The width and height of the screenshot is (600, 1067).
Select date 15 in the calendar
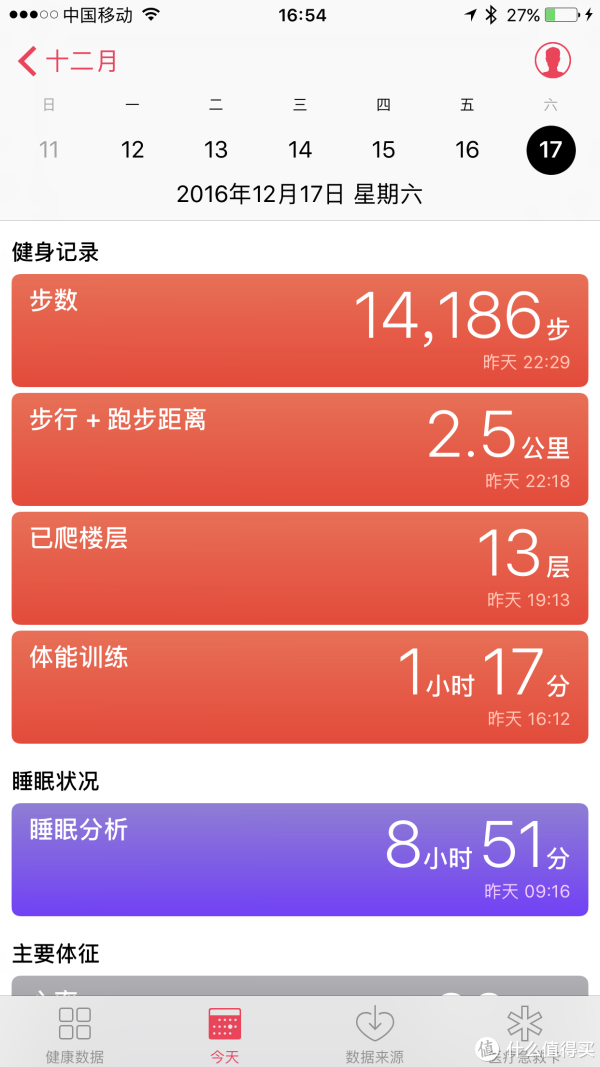pyautogui.click(x=384, y=150)
